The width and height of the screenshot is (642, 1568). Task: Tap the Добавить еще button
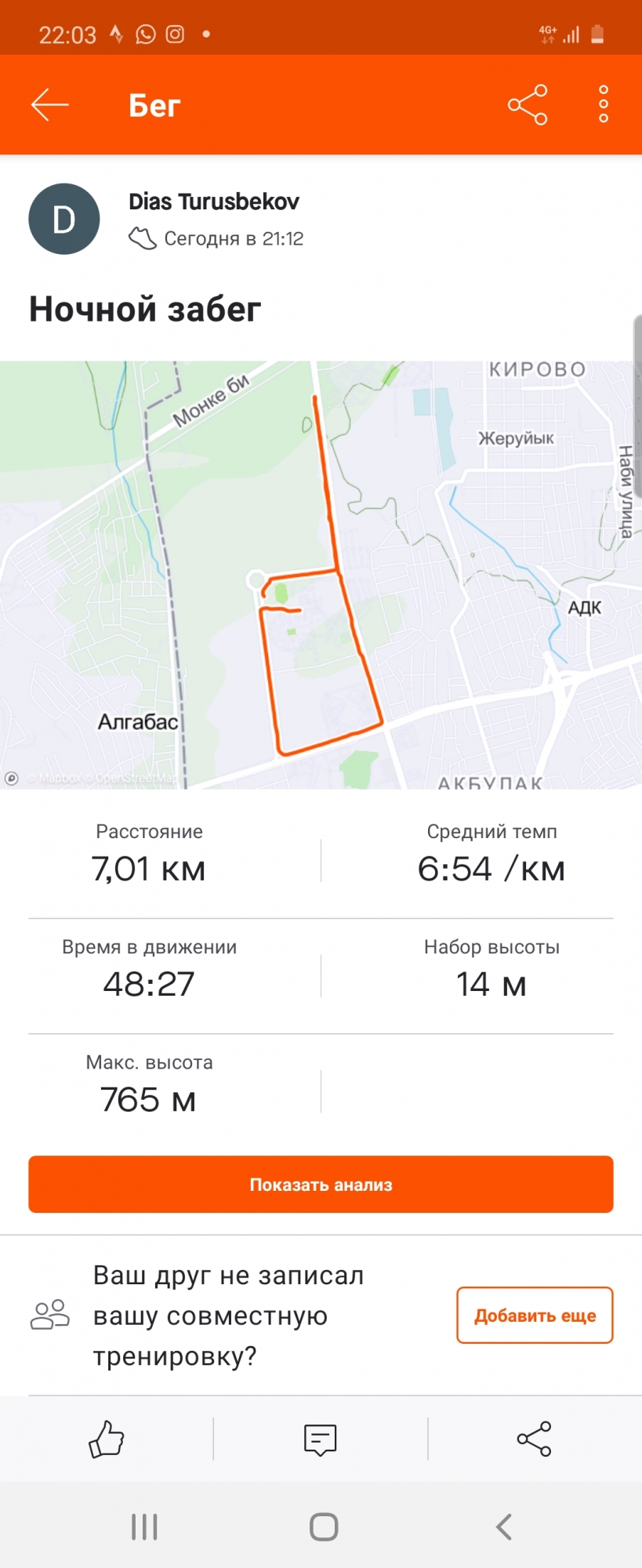pyautogui.click(x=535, y=1315)
